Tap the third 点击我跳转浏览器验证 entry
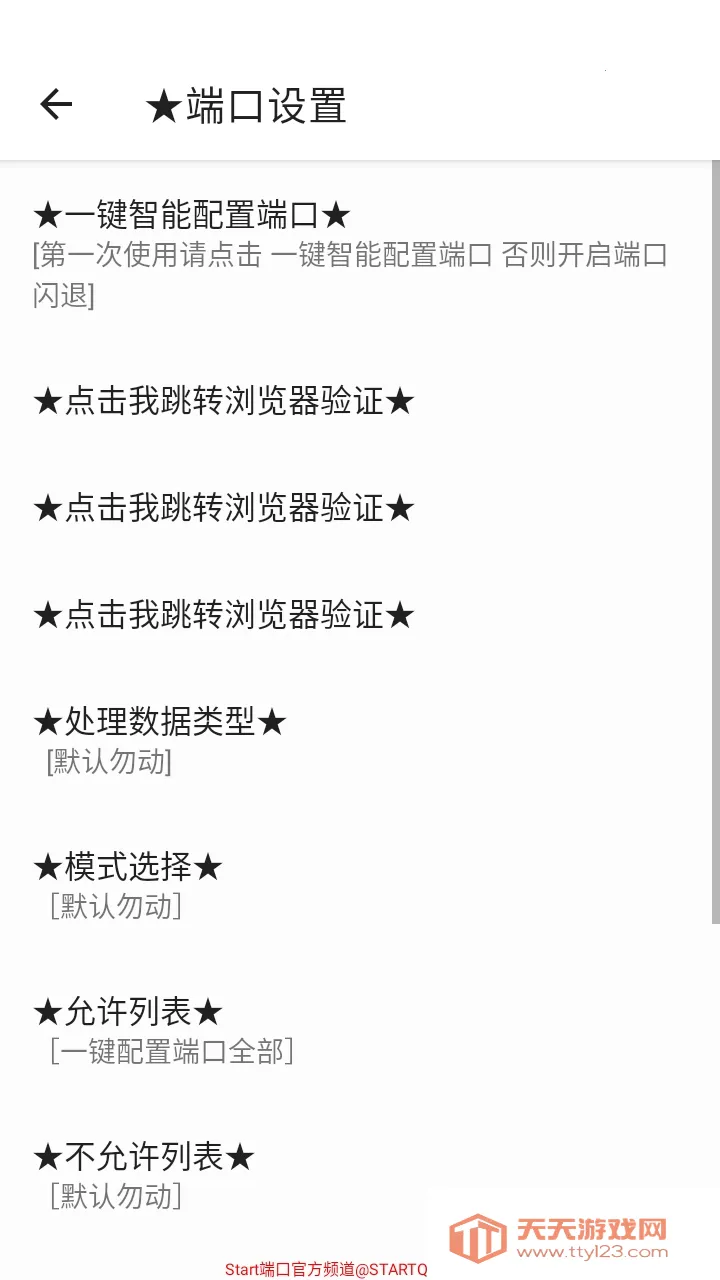The image size is (720, 1280). coord(225,615)
